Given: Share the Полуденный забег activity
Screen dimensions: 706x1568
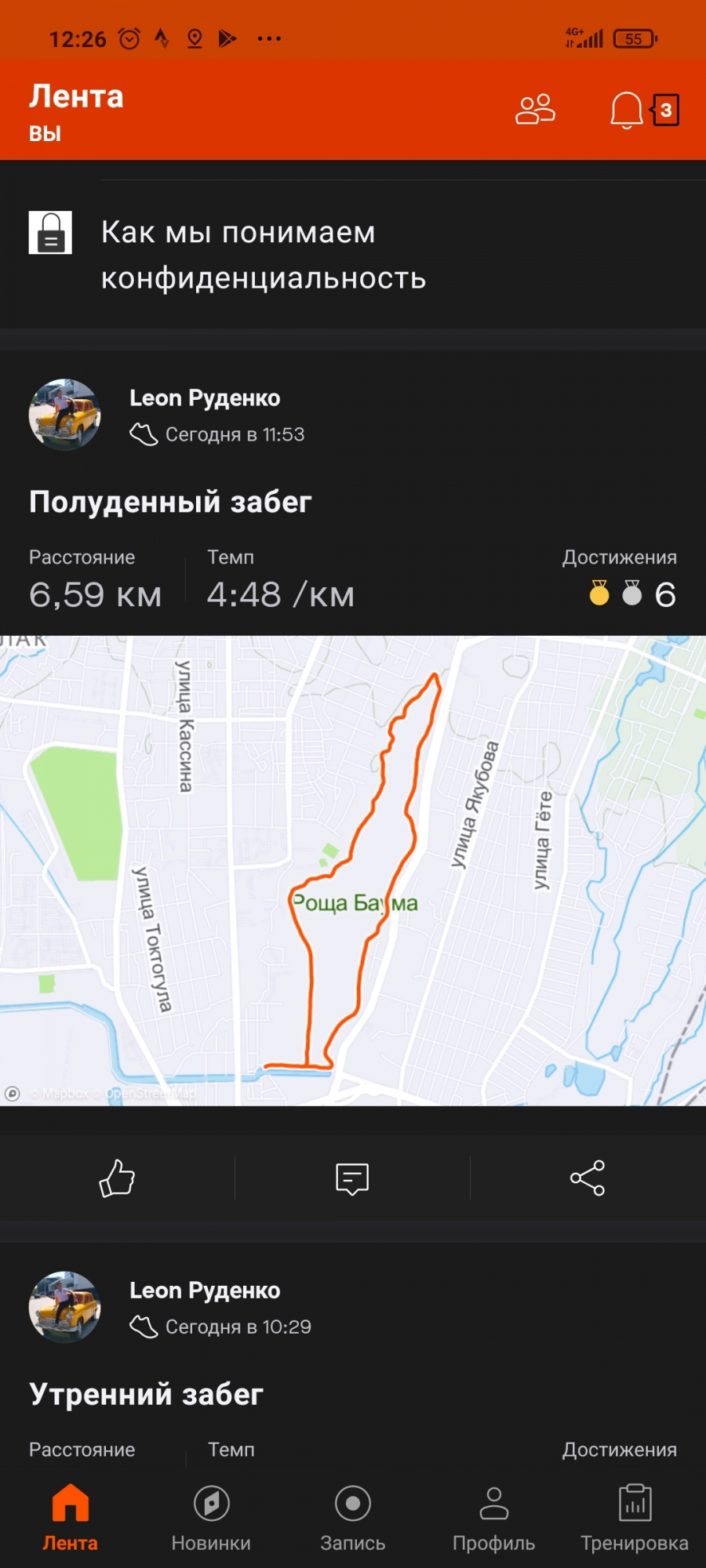Looking at the screenshot, I should [x=588, y=1178].
